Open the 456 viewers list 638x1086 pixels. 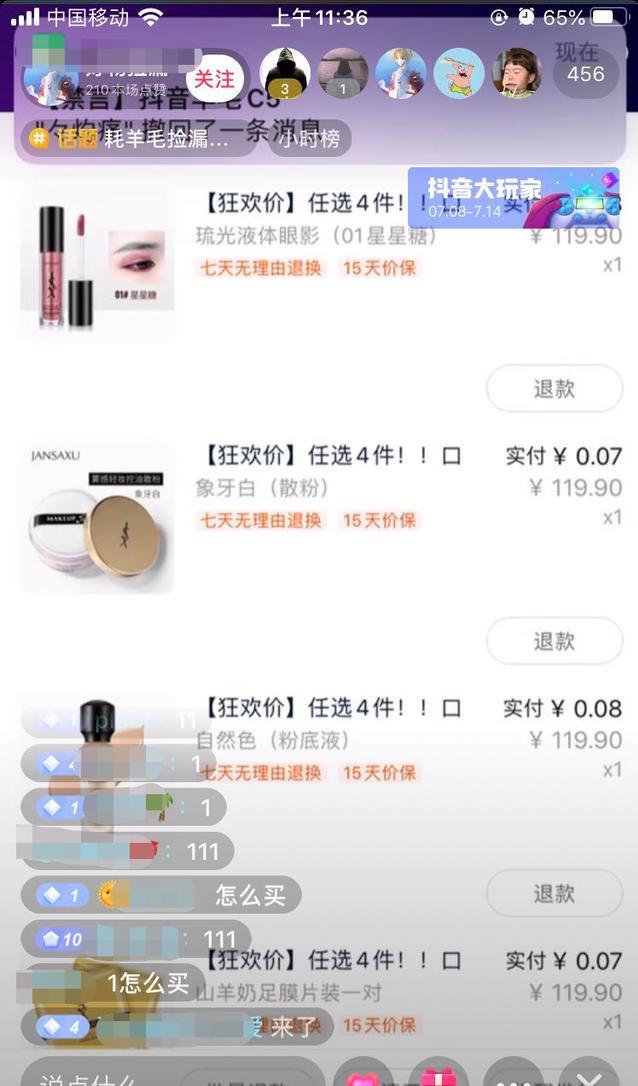coord(585,74)
